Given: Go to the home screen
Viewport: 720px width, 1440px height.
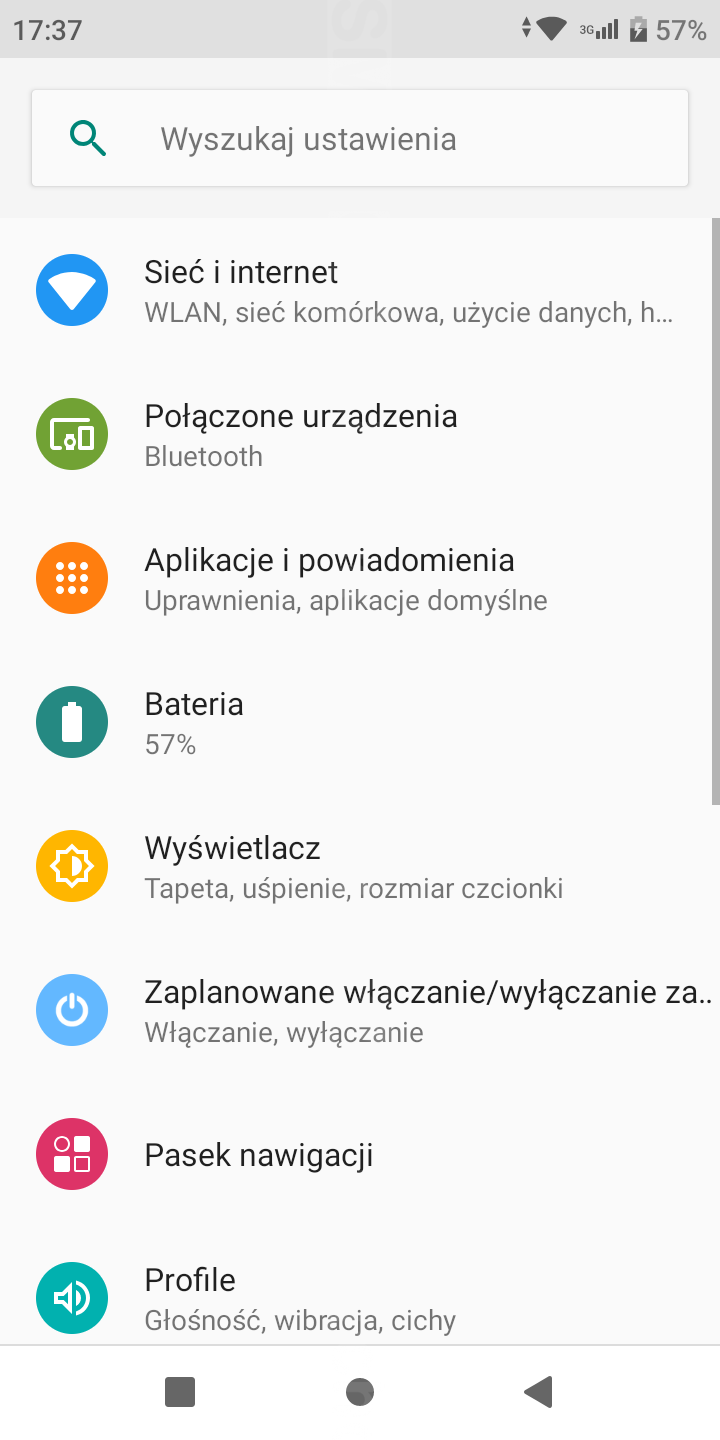Looking at the screenshot, I should coord(360,1391).
